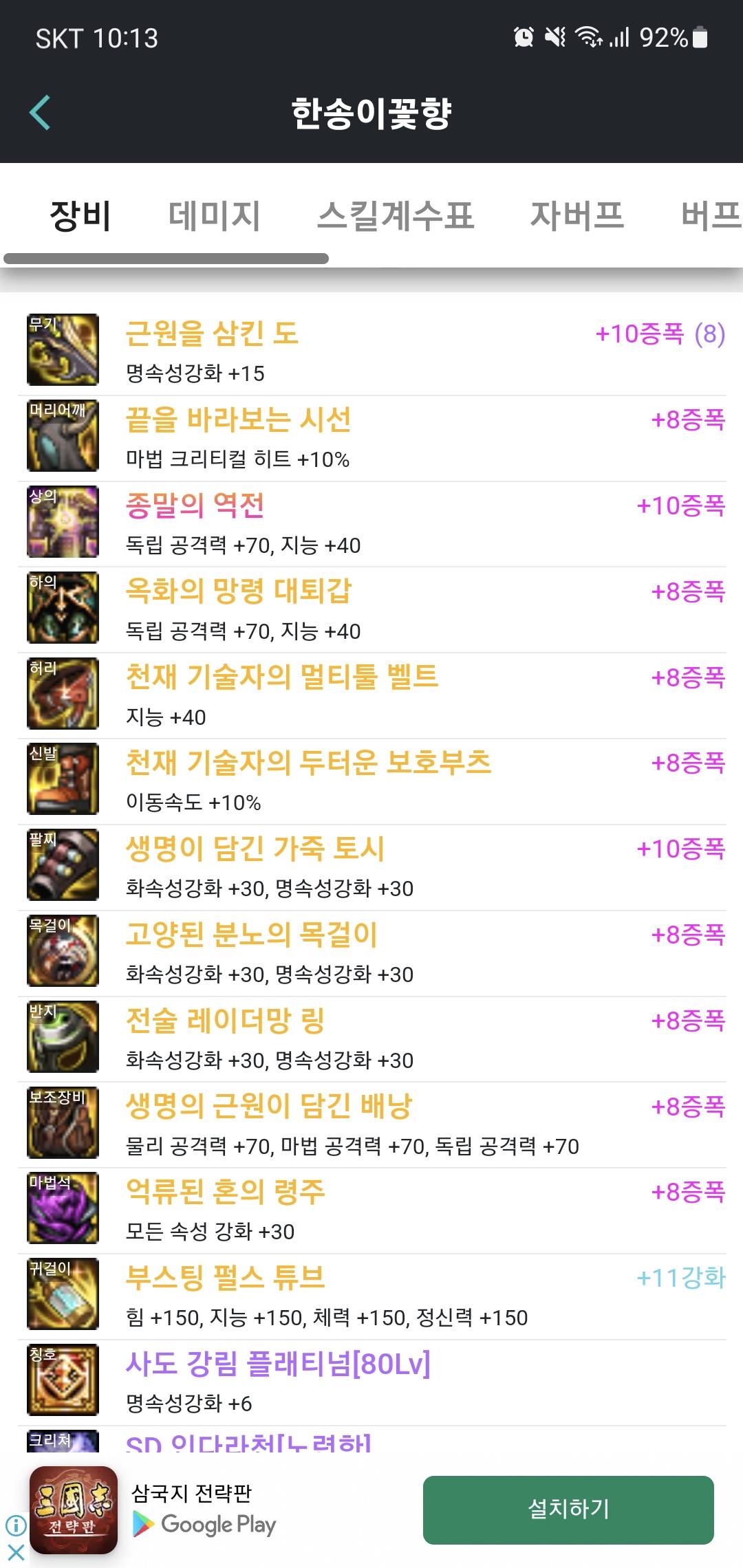Close the ad banner with X
743x1568 pixels.
click(16, 1552)
